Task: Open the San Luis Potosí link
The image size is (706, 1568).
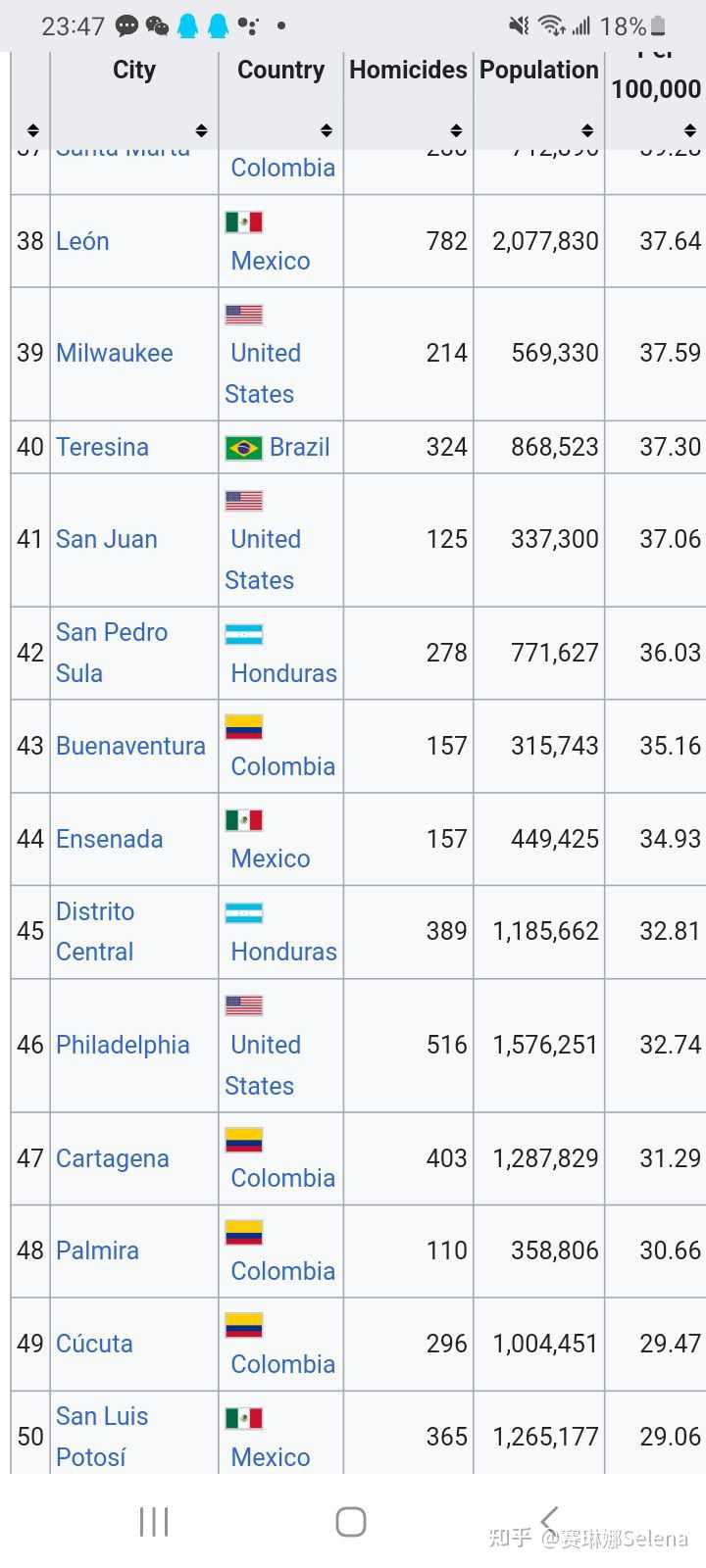Action: tap(102, 1437)
